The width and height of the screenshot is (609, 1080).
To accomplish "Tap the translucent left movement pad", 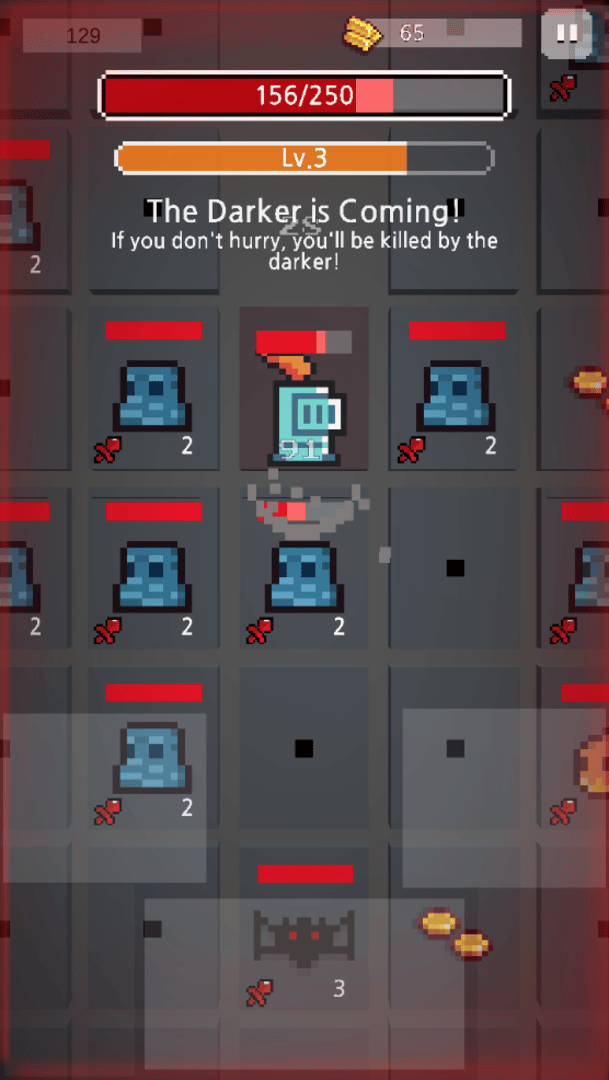I will click(105, 797).
